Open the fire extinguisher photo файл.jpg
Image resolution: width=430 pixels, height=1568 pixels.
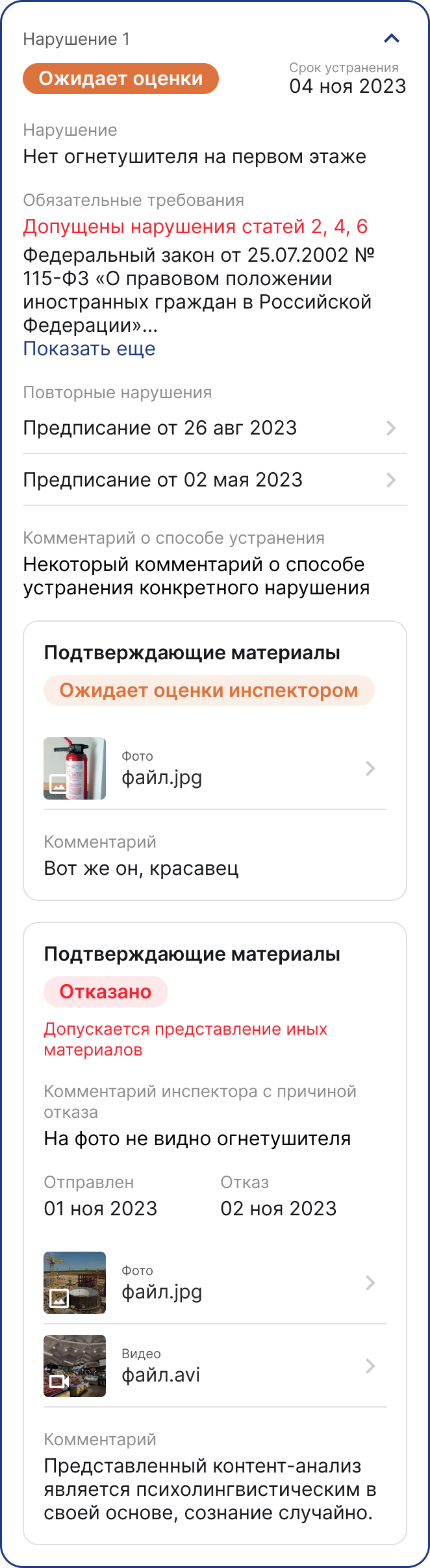coord(214,768)
